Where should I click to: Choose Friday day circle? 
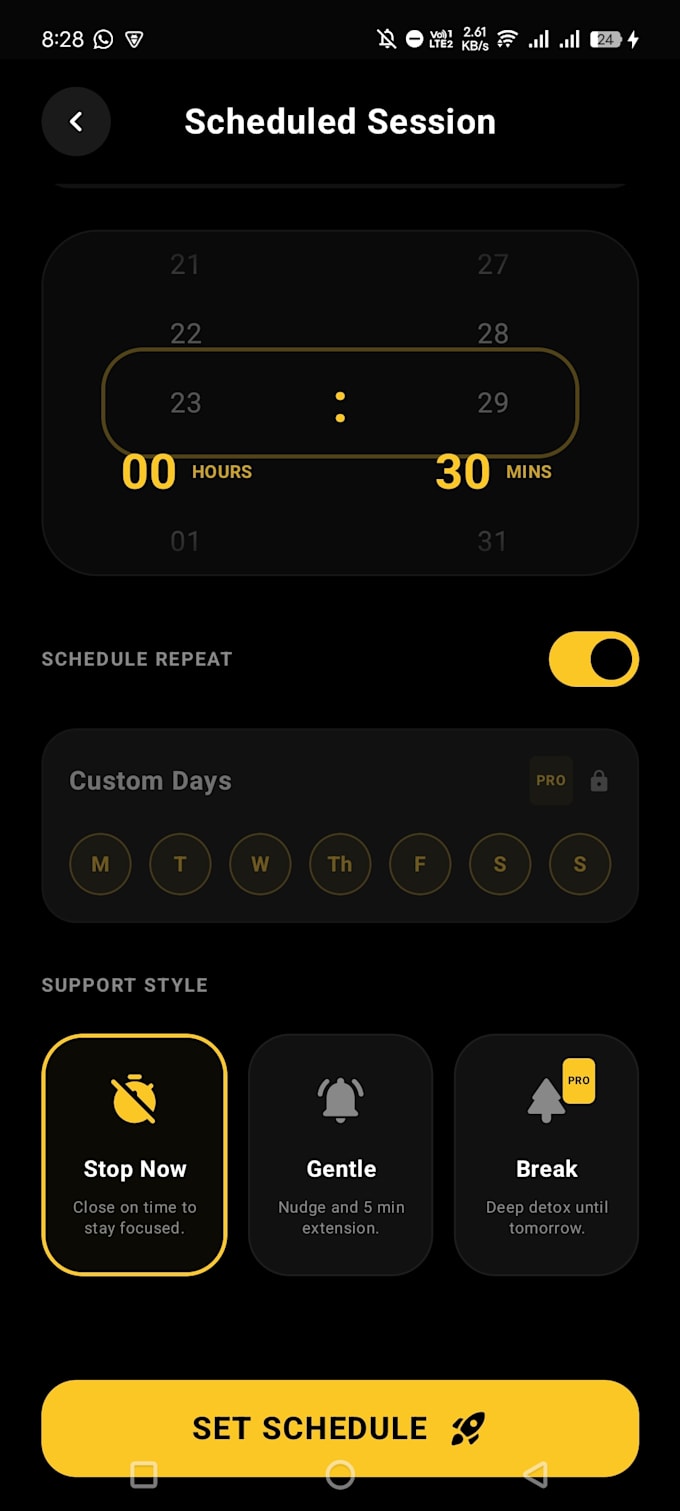coord(420,864)
